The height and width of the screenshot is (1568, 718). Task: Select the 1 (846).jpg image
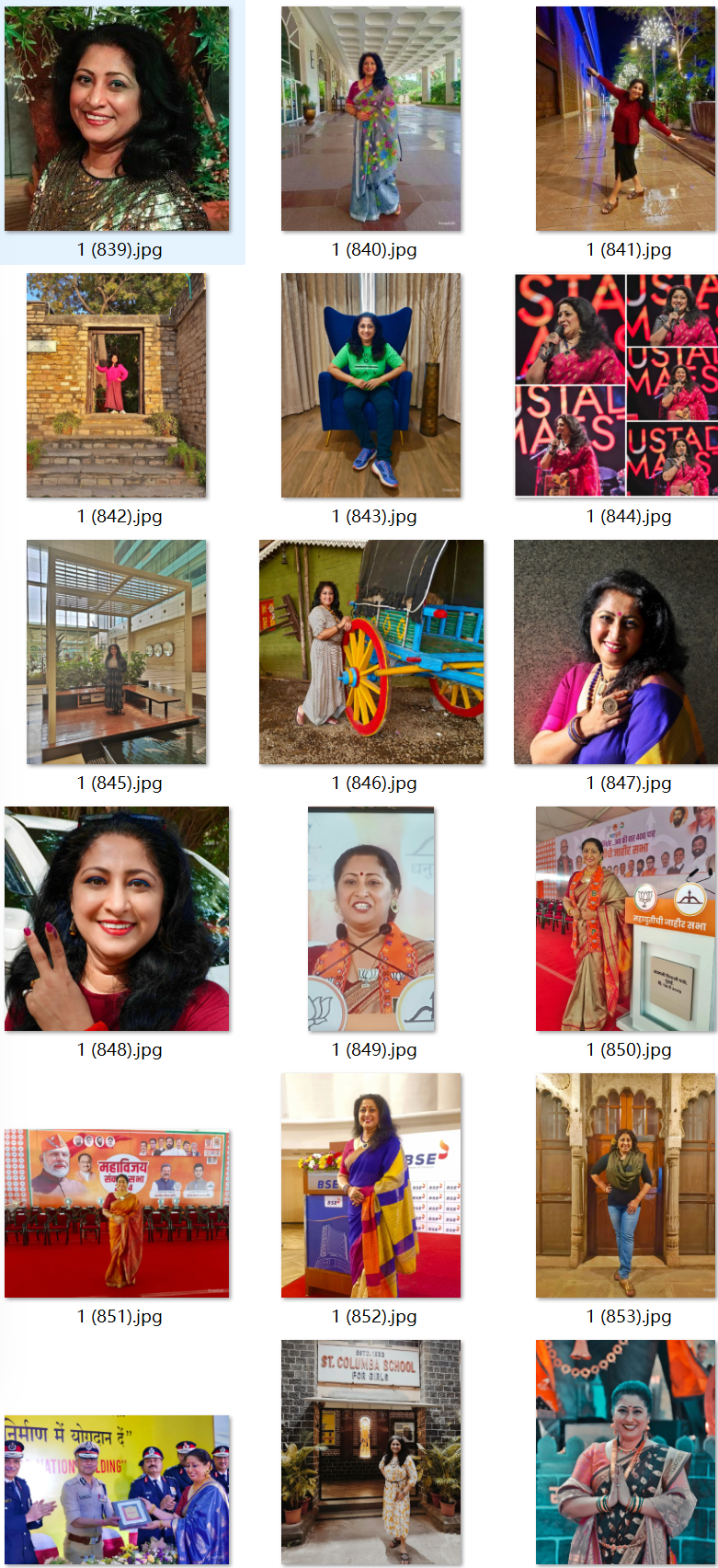[x=371, y=653]
